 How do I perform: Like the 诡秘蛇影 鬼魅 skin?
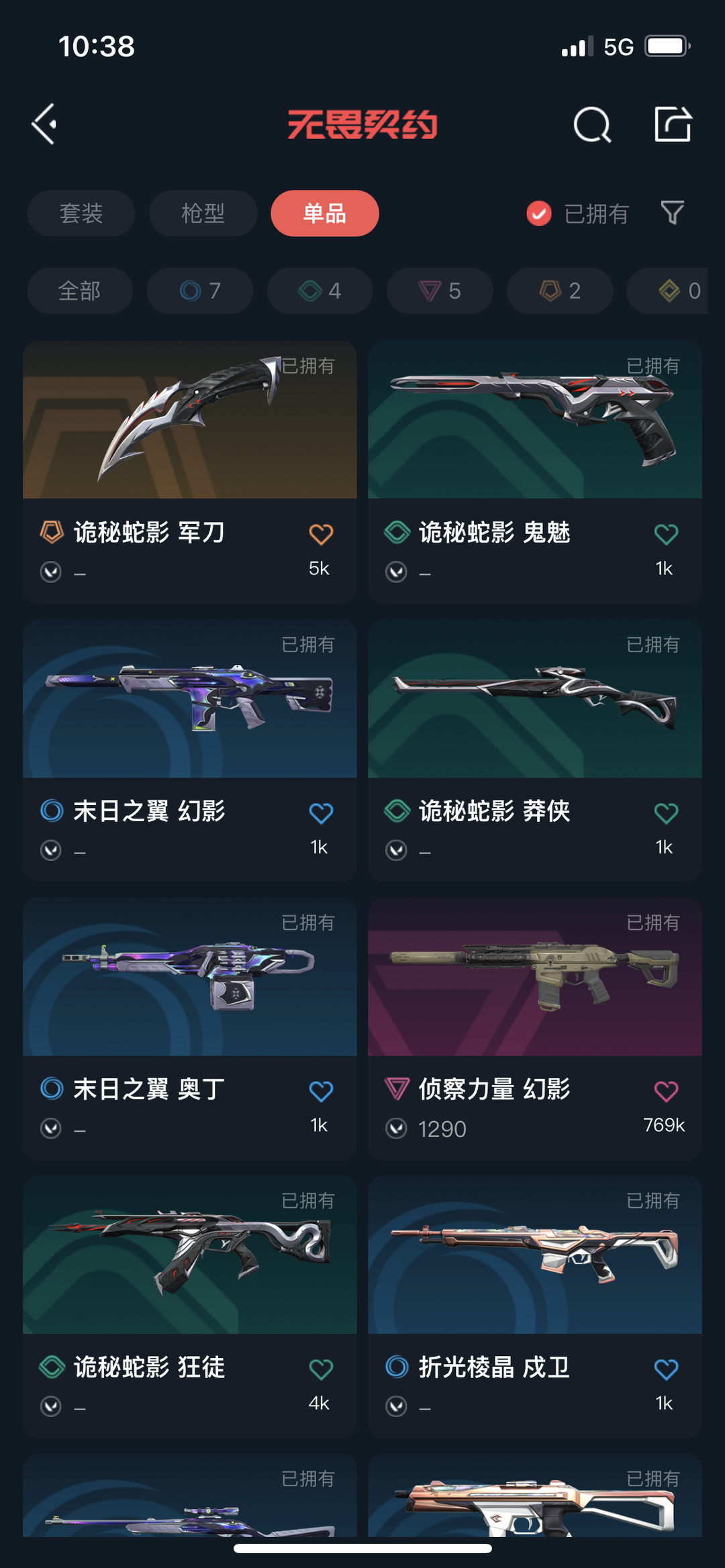point(666,534)
